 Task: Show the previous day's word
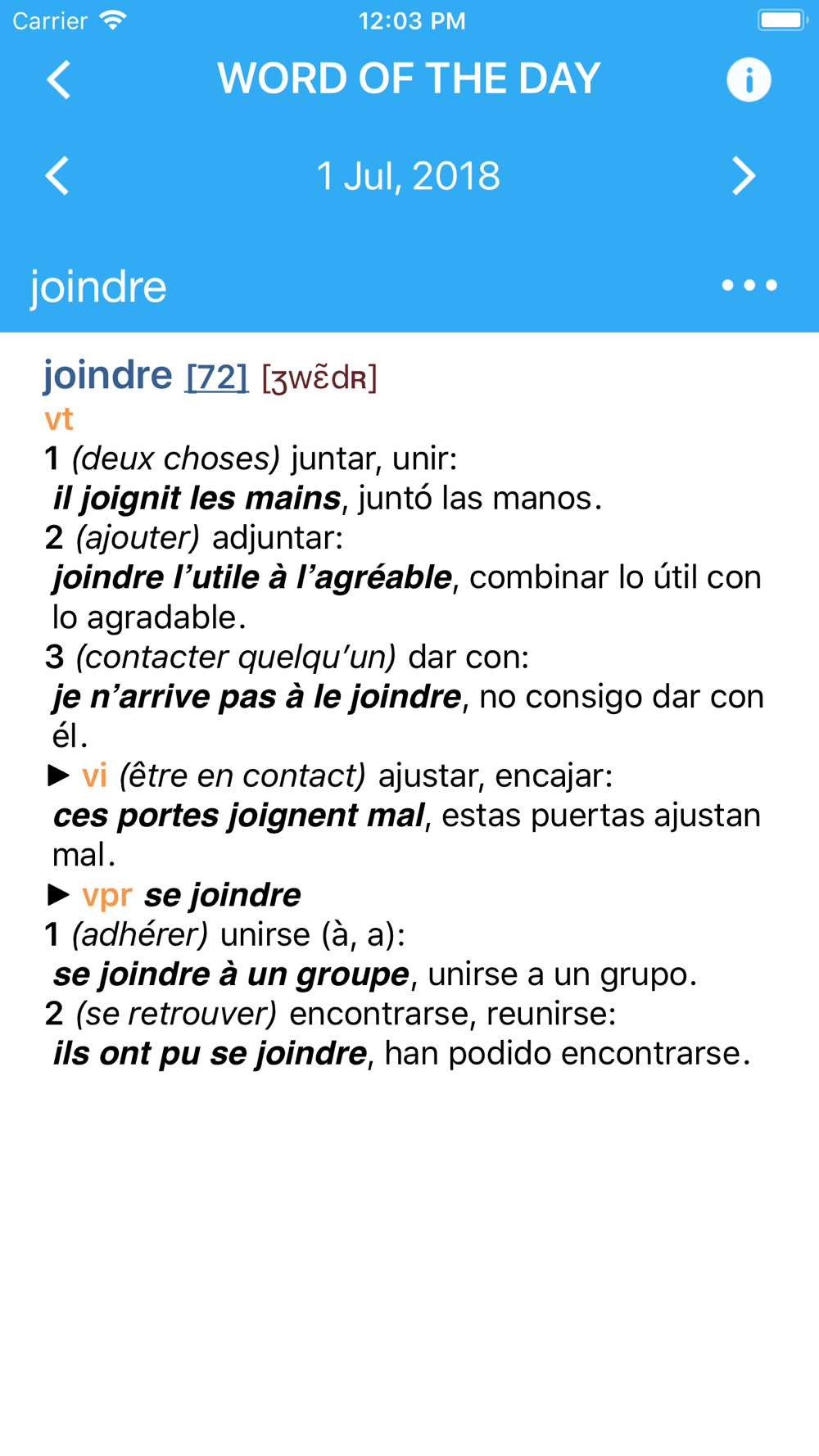57,176
